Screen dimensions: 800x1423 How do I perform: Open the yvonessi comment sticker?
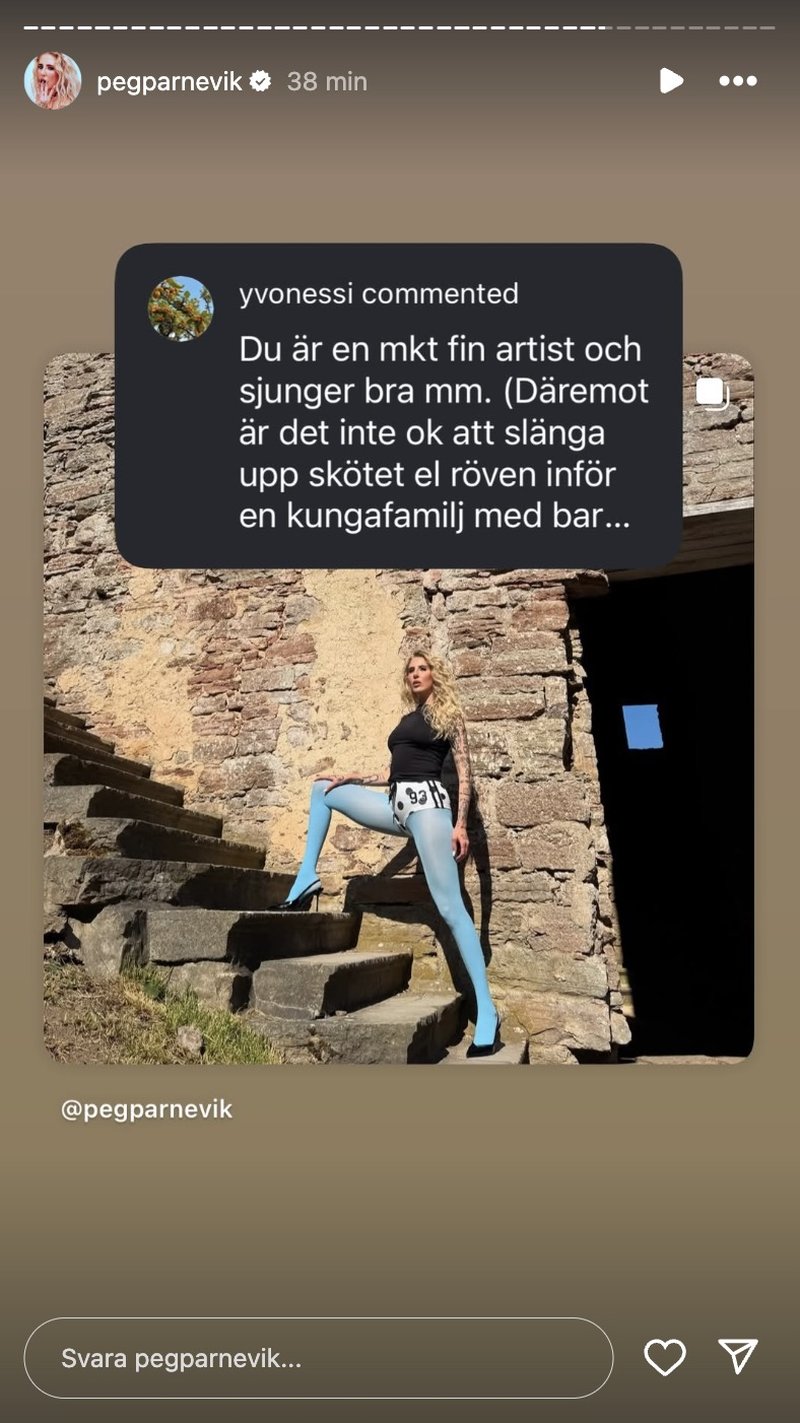point(398,405)
